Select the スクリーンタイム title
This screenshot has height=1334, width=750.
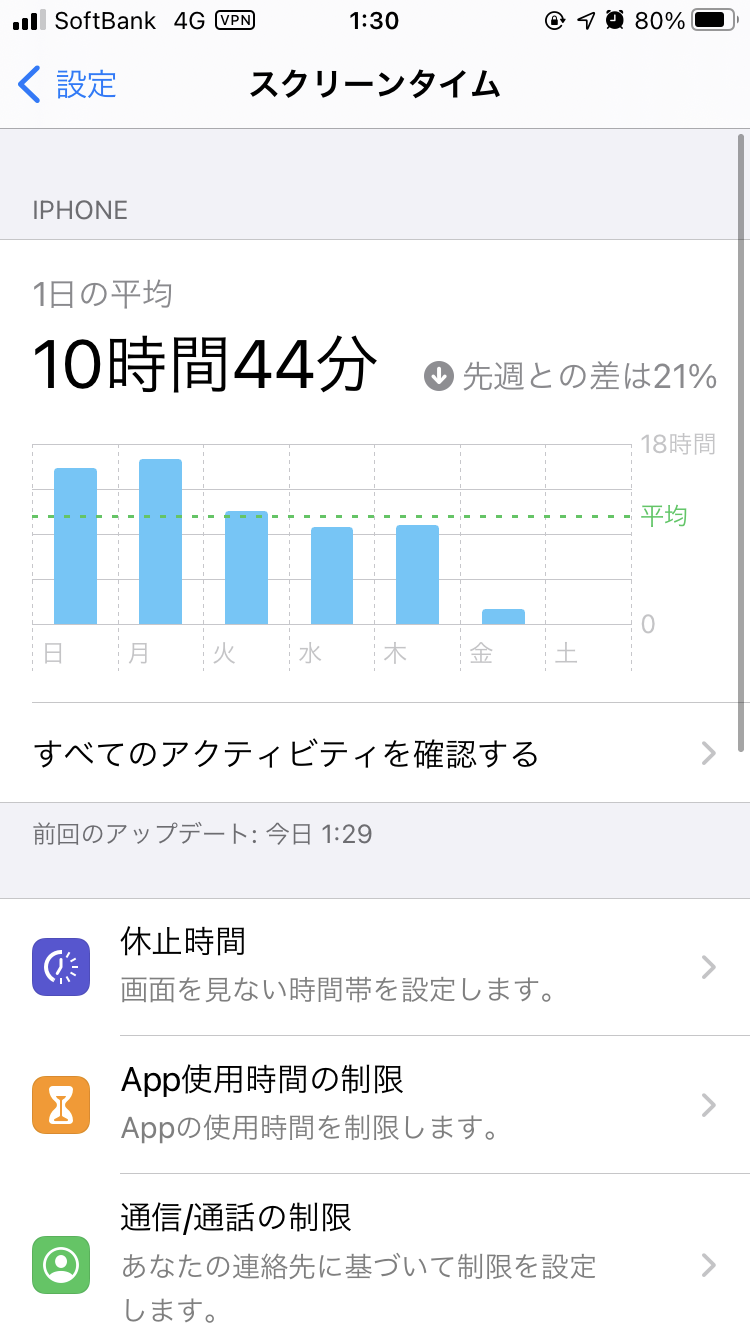pyautogui.click(x=375, y=86)
